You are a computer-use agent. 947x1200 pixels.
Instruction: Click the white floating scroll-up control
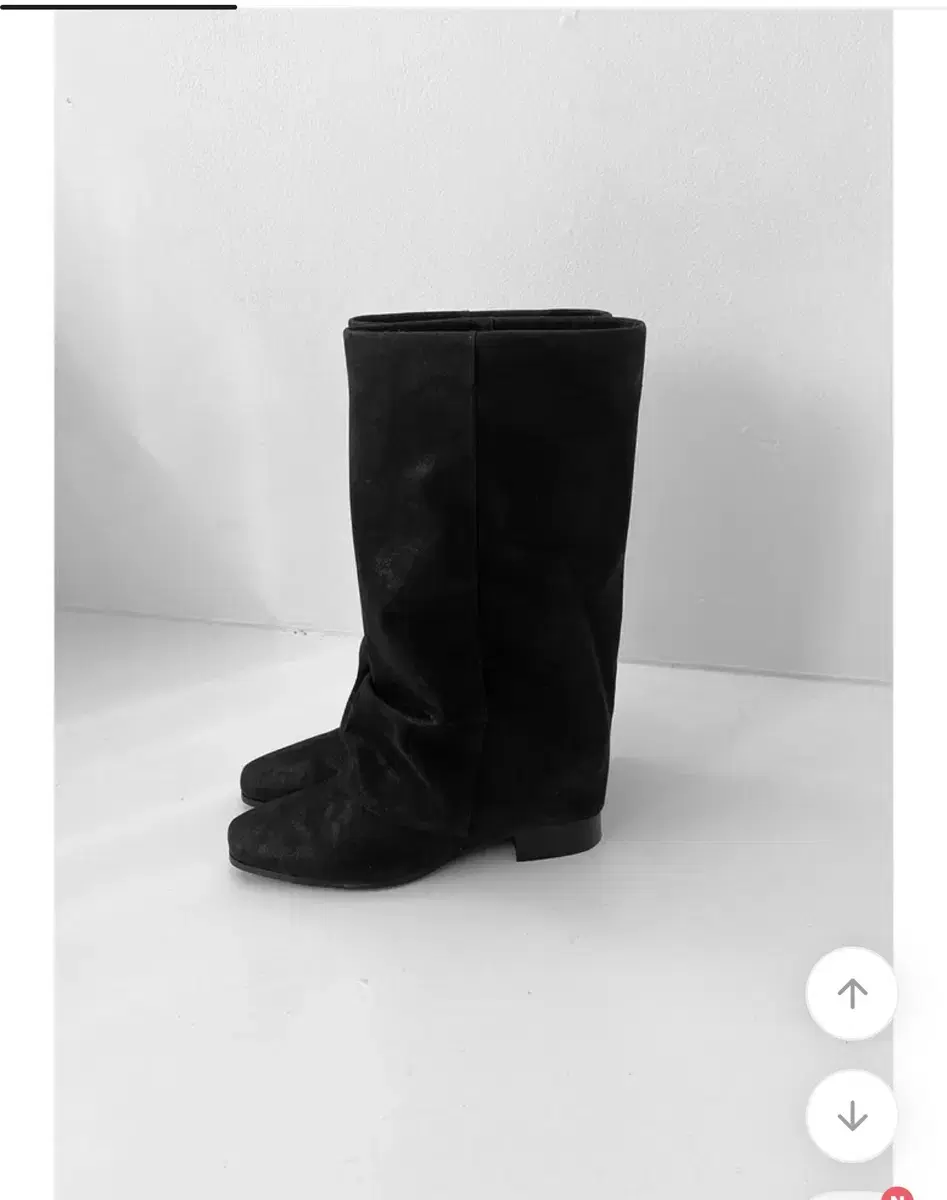click(x=853, y=995)
